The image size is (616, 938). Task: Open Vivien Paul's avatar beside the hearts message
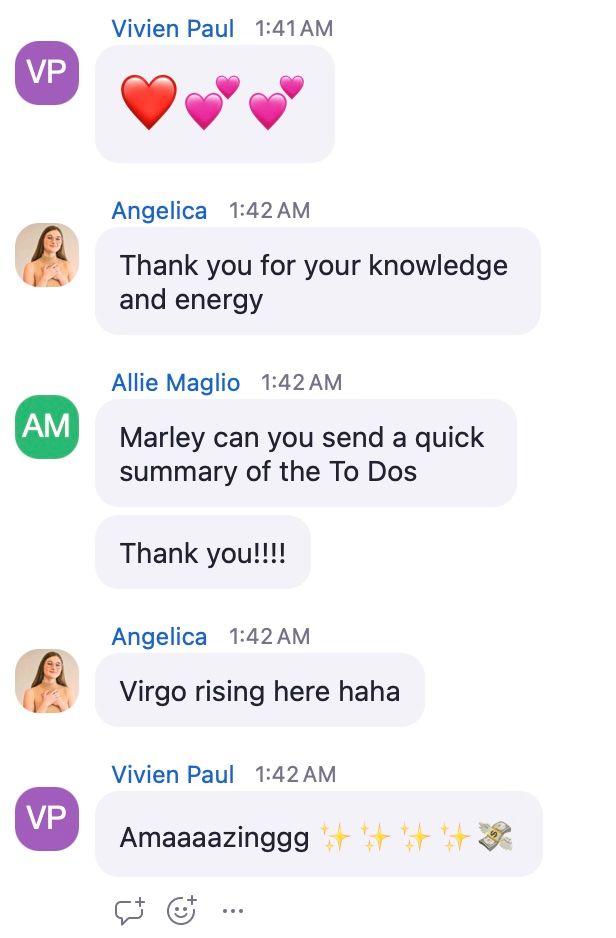click(47, 73)
